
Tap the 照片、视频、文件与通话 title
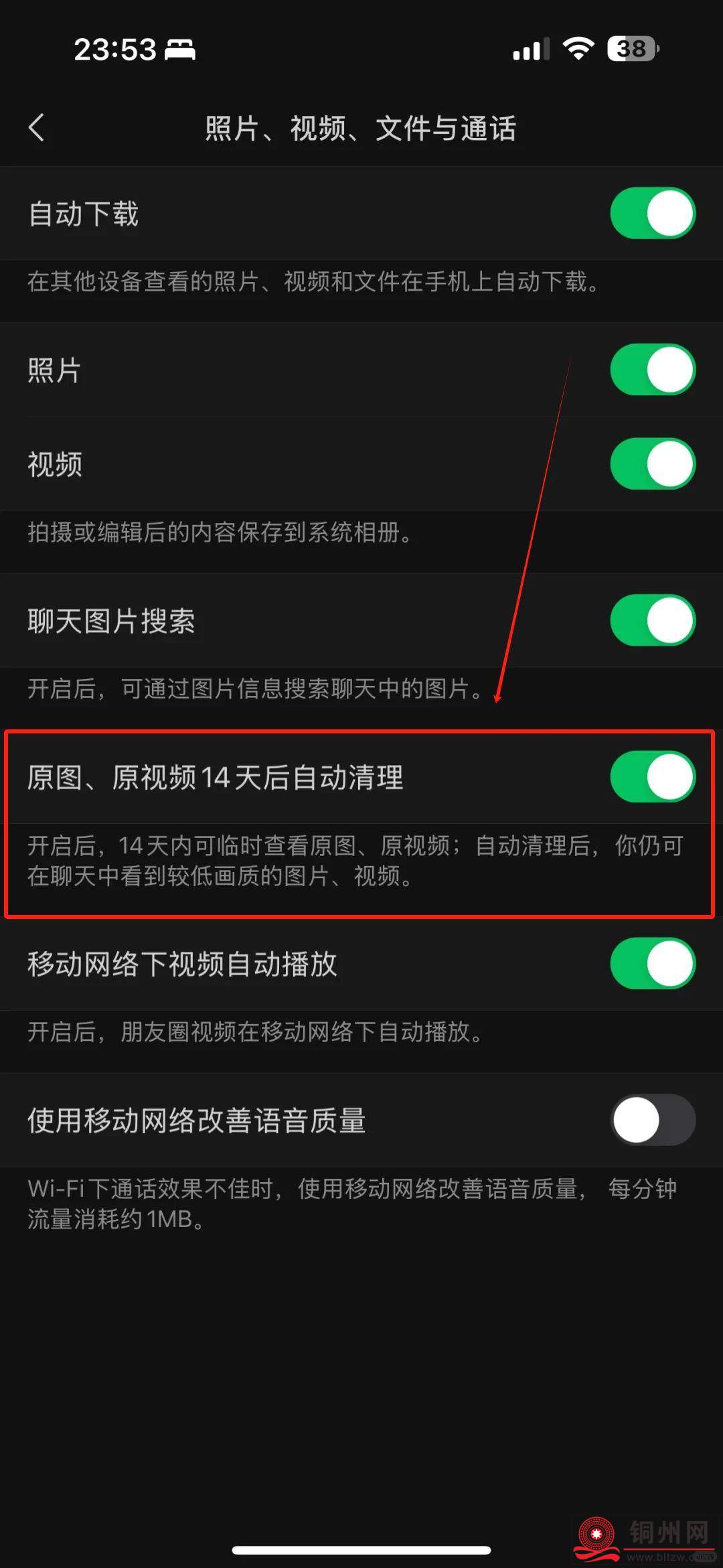click(x=360, y=129)
